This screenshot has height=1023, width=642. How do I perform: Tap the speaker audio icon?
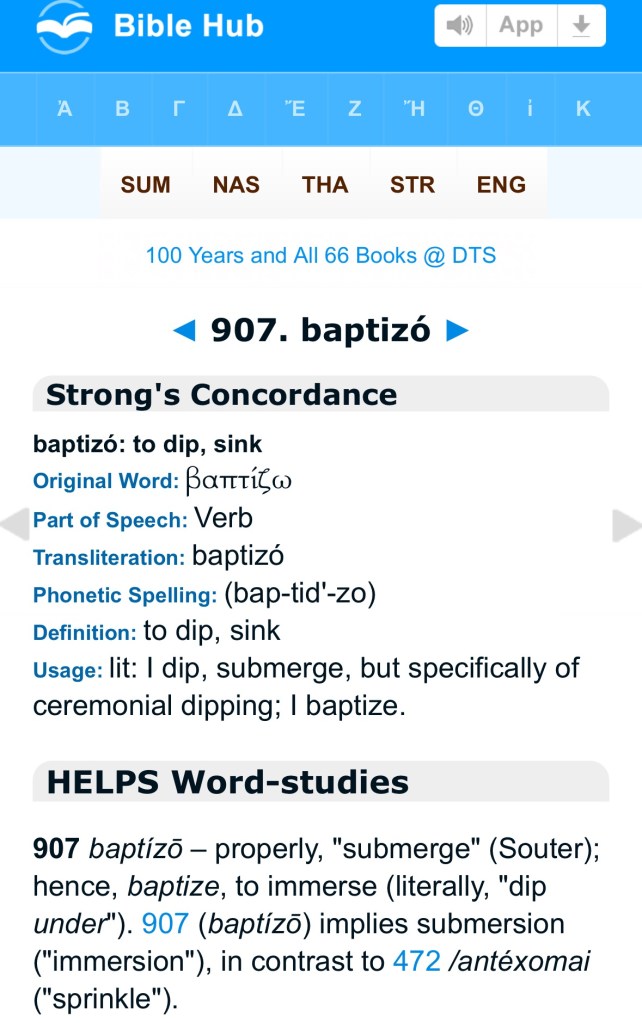(461, 26)
